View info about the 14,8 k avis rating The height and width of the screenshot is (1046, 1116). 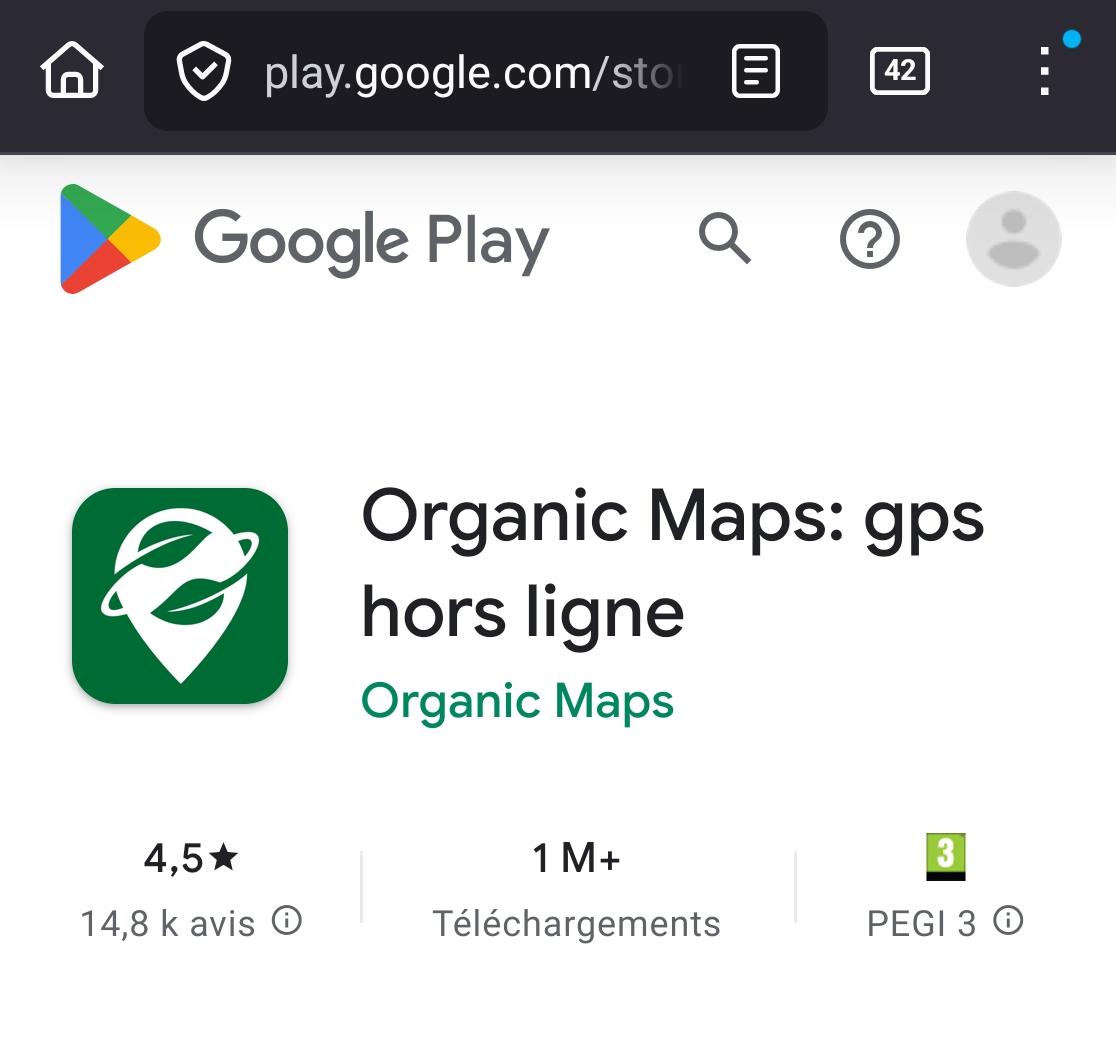(287, 921)
